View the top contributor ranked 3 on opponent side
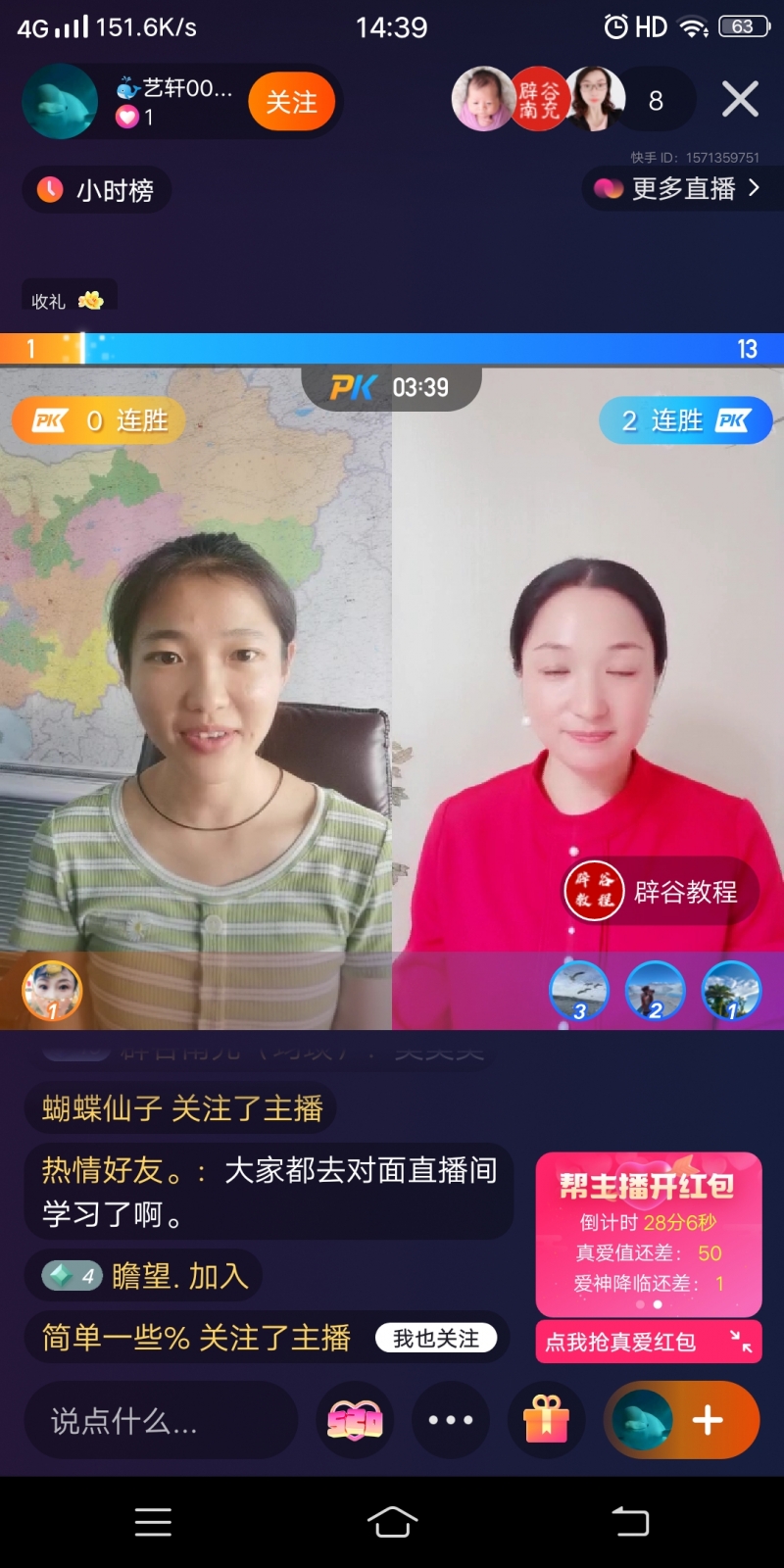This screenshot has width=784, height=1568. click(x=578, y=990)
